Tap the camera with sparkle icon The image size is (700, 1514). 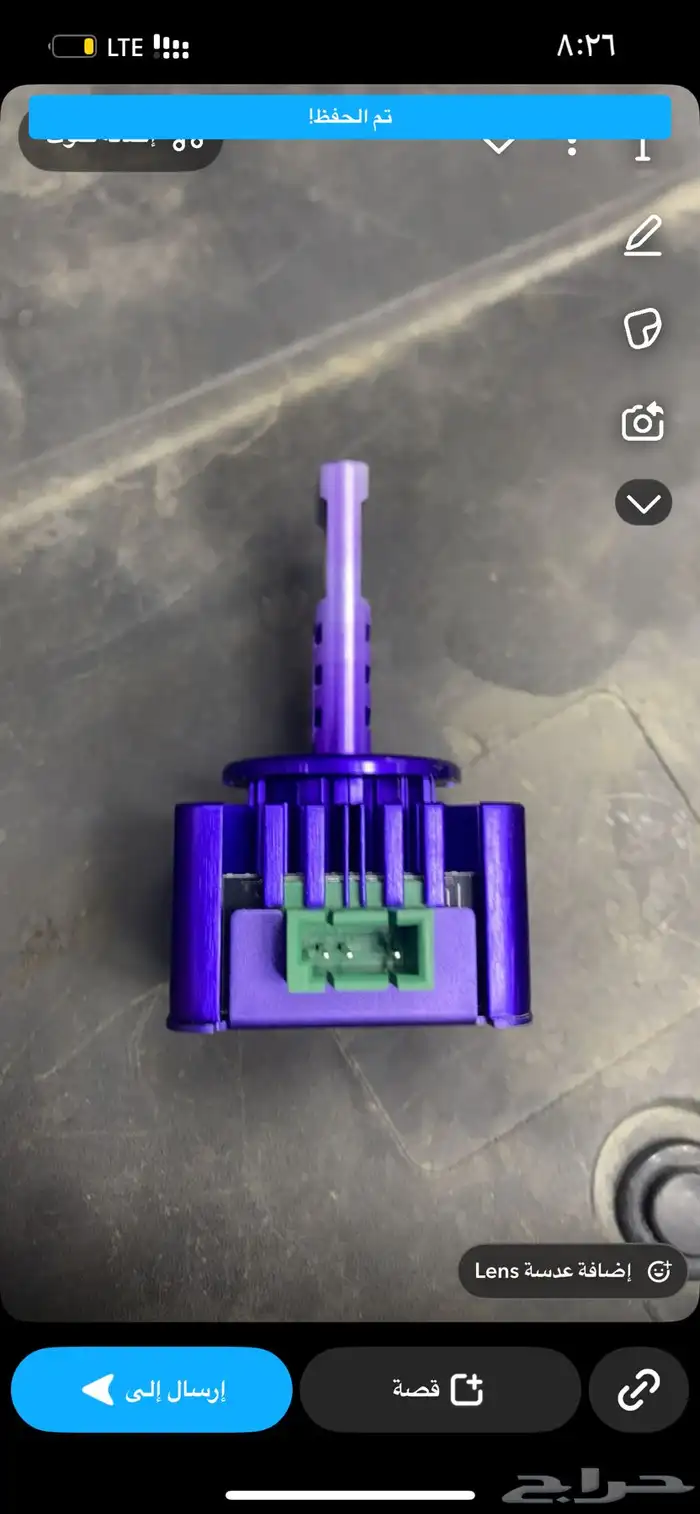pyautogui.click(x=642, y=422)
